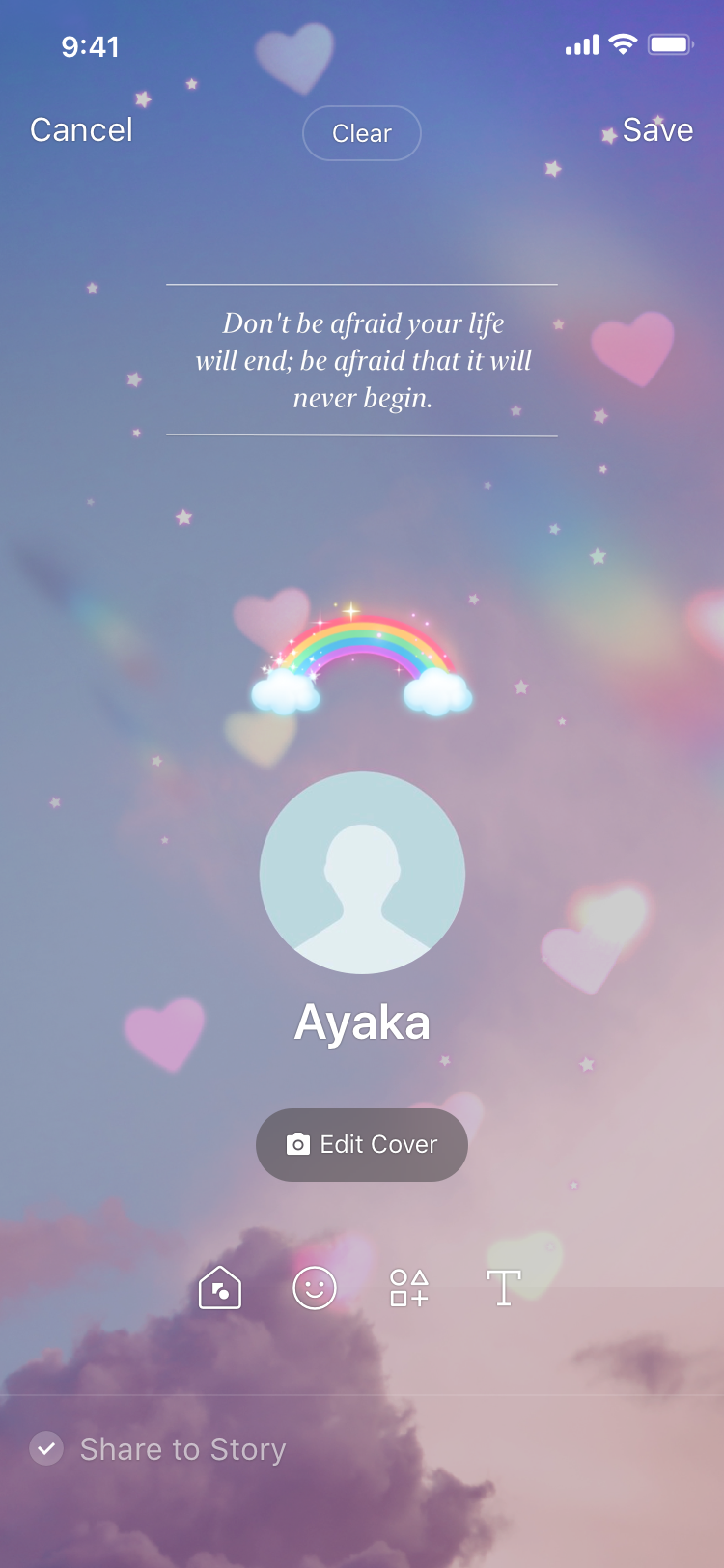
Task: Tap Ayaka's profile picture
Action: [362, 873]
